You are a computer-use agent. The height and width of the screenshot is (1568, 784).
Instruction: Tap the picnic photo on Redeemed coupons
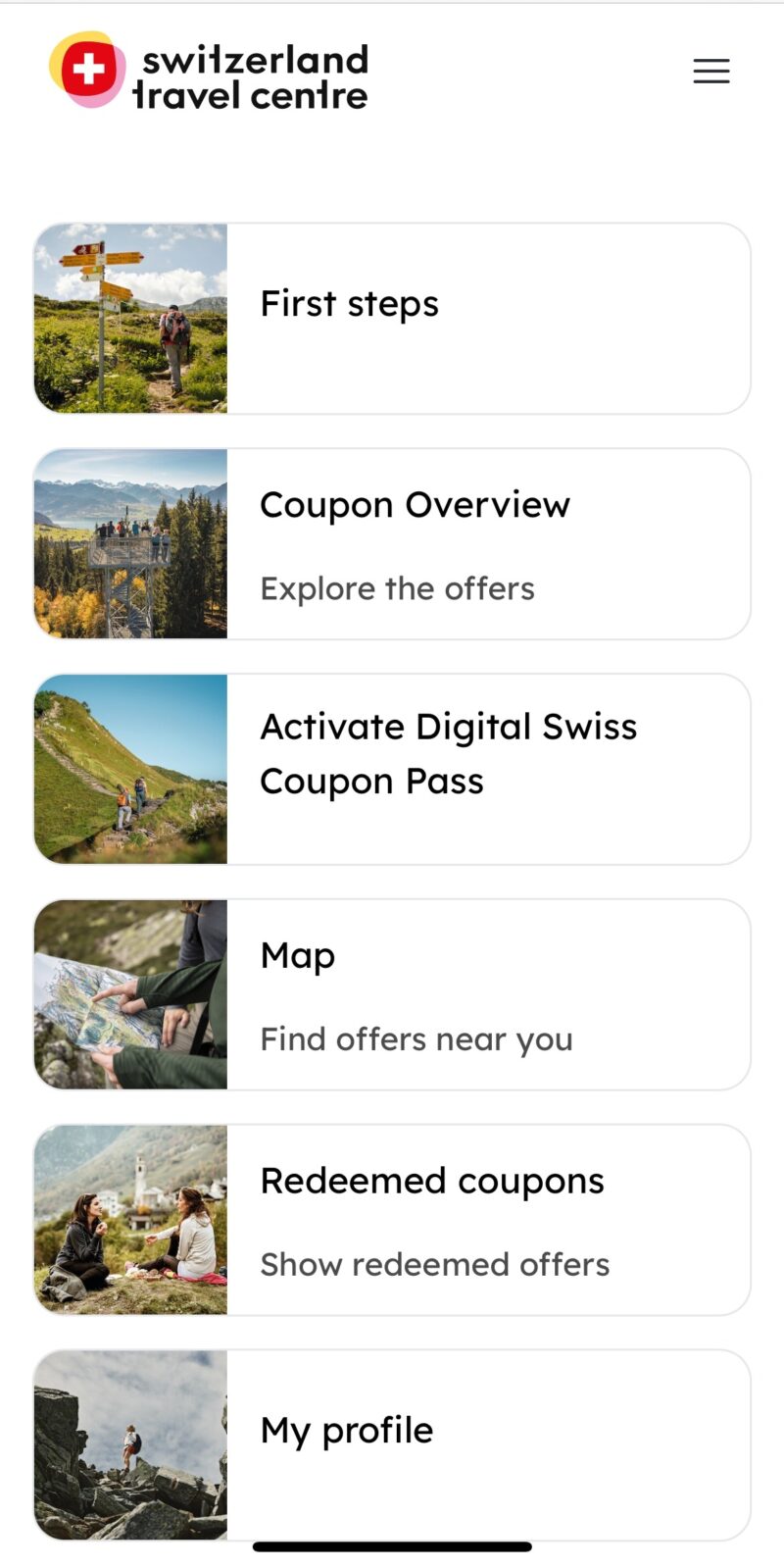130,1220
